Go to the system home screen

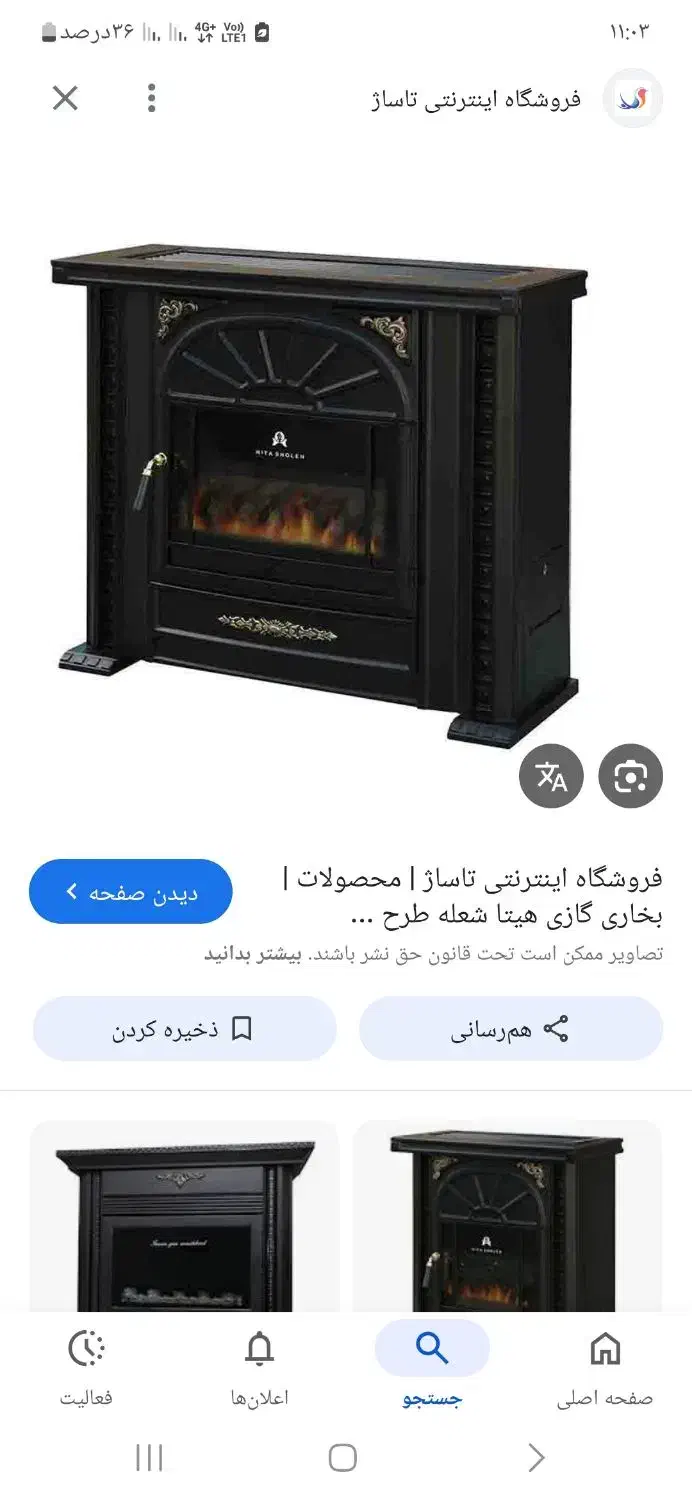point(342,1458)
